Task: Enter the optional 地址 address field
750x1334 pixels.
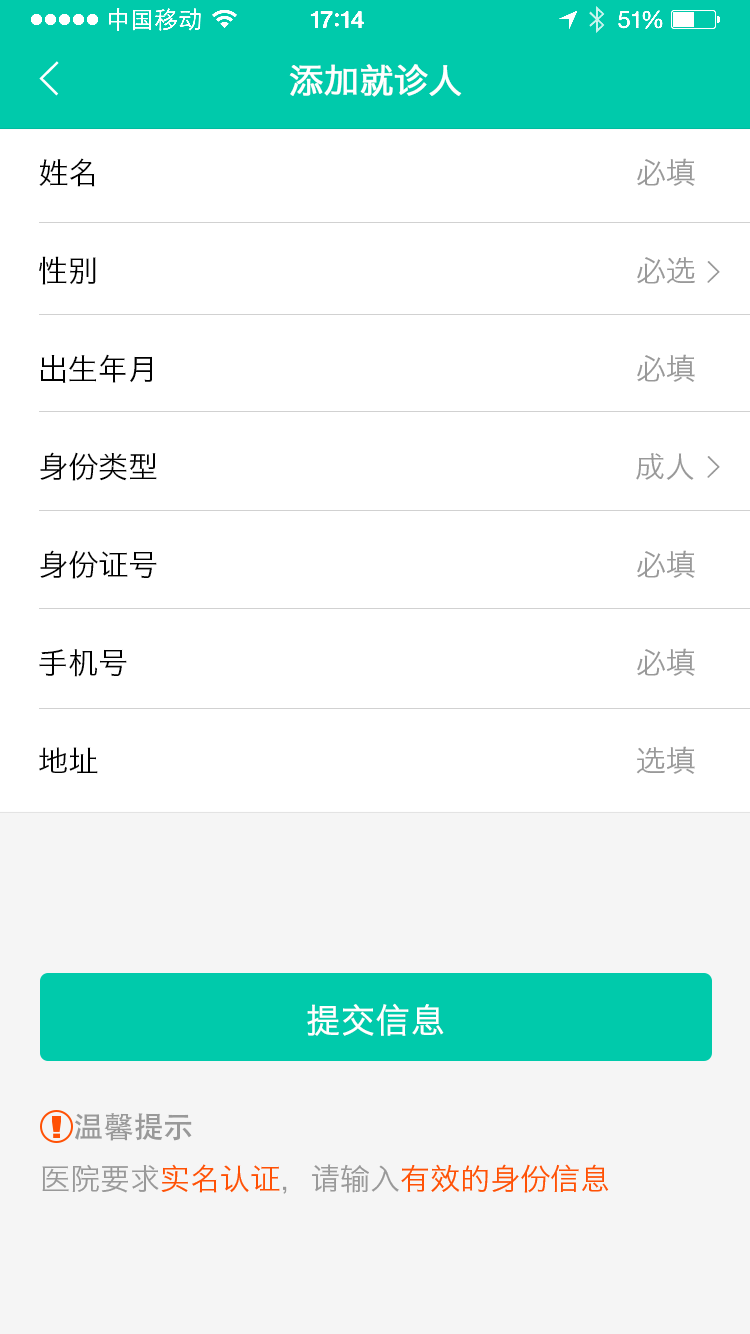Action: coord(664,761)
